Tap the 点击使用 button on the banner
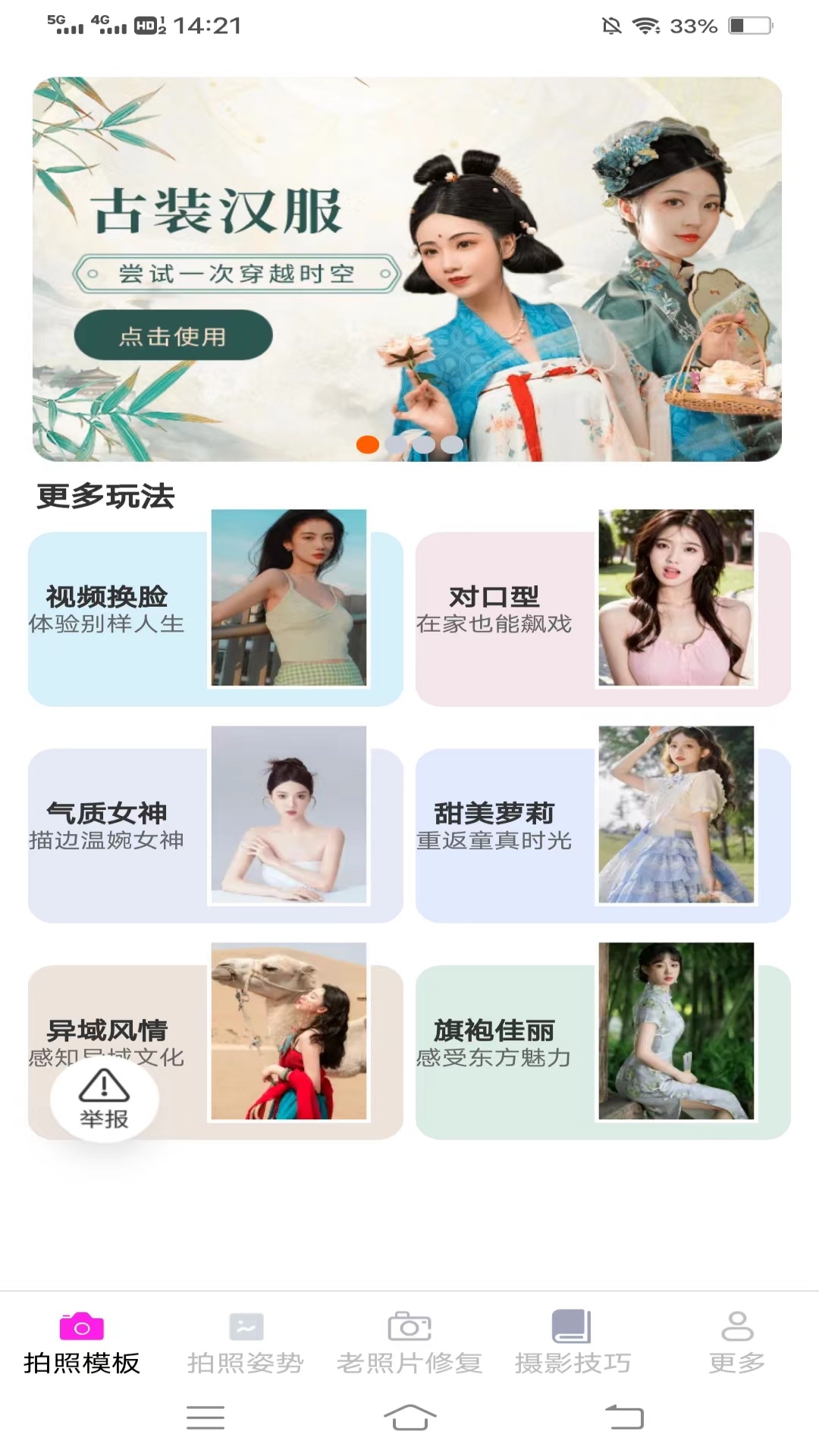The image size is (819, 1456). tap(173, 335)
